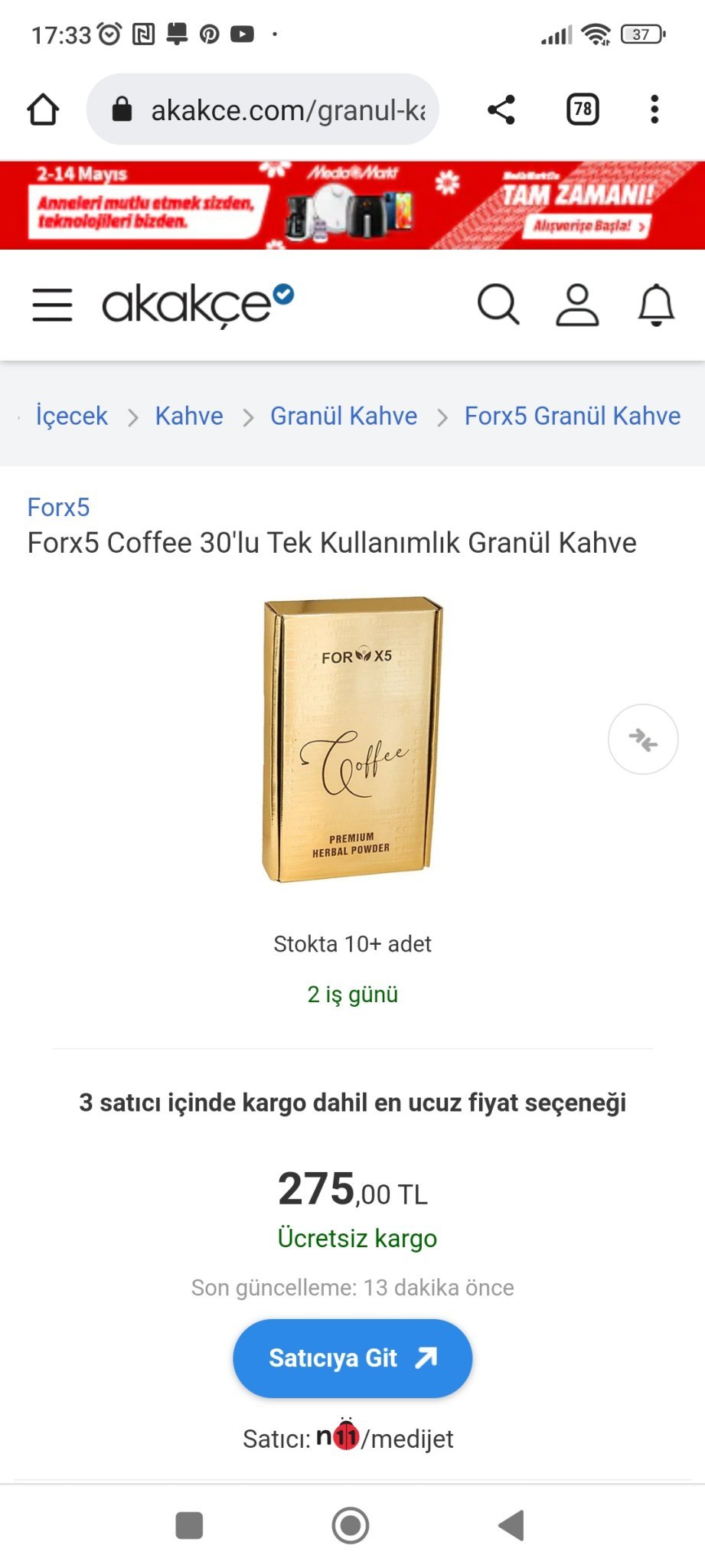This screenshot has height=1568, width=705.
Task: Share this page from the browser
Action: 501,109
